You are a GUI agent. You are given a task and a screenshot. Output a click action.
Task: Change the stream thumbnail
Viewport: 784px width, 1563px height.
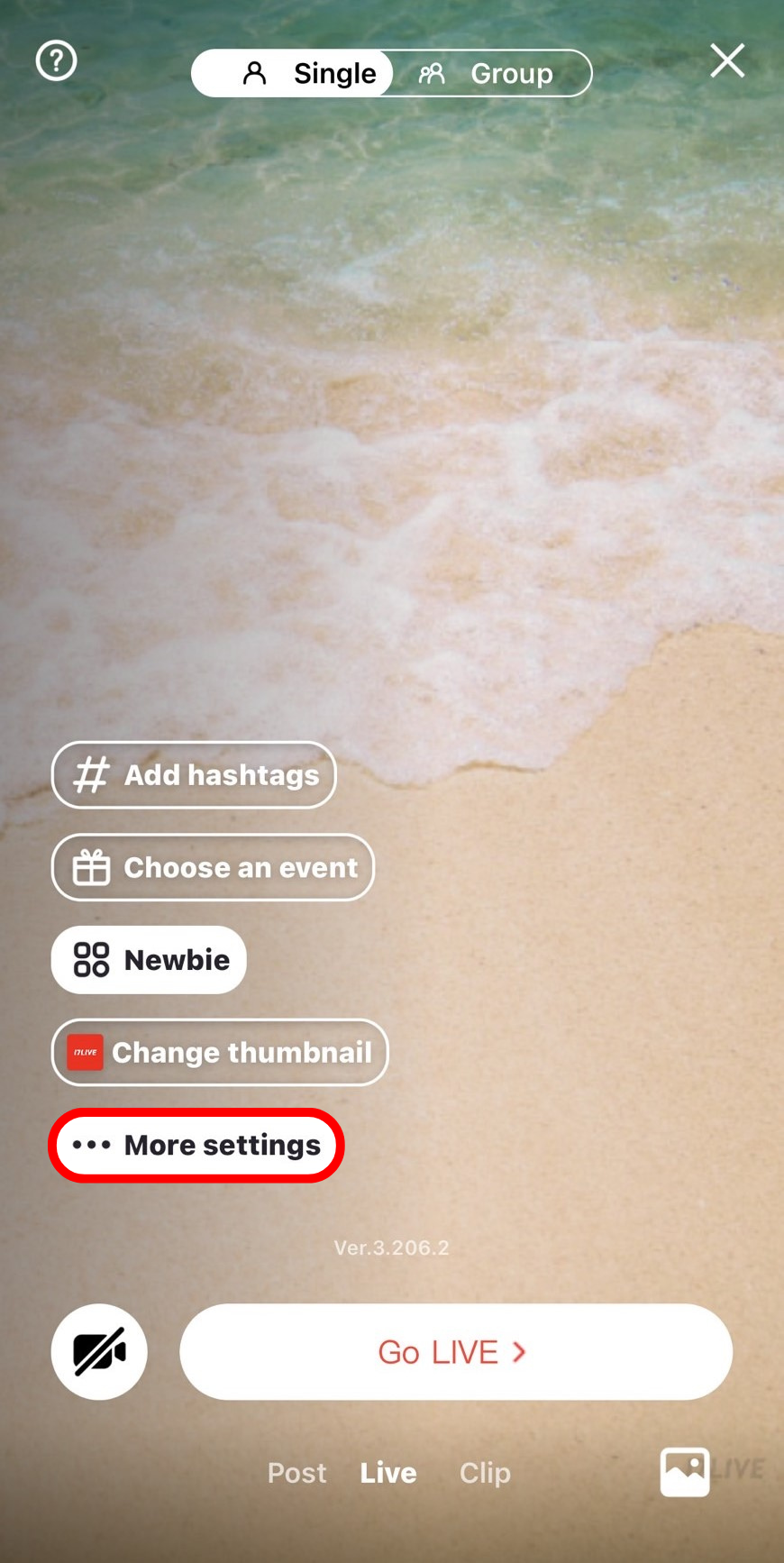(220, 1052)
